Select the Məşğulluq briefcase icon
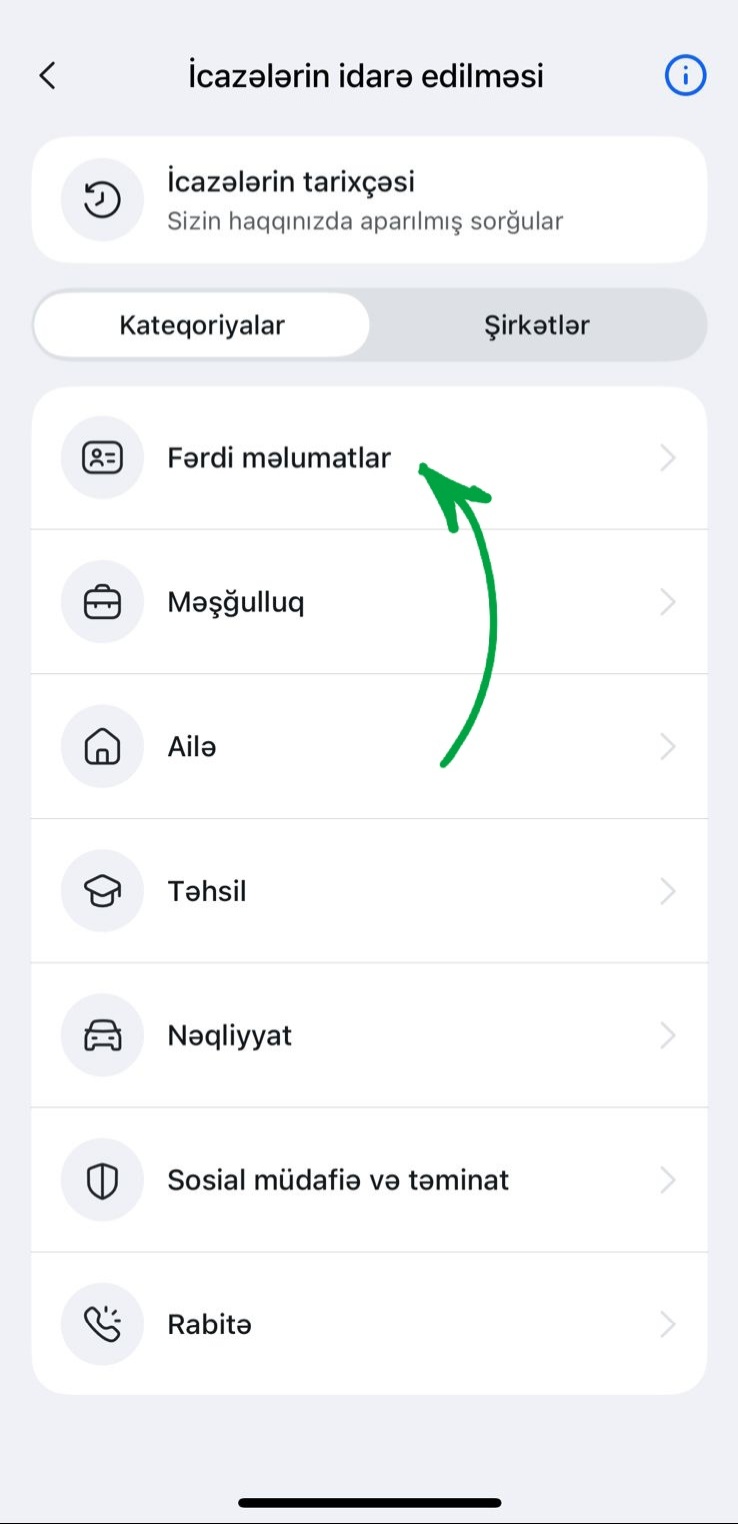Image resolution: width=738 pixels, height=1524 pixels. tap(102, 601)
